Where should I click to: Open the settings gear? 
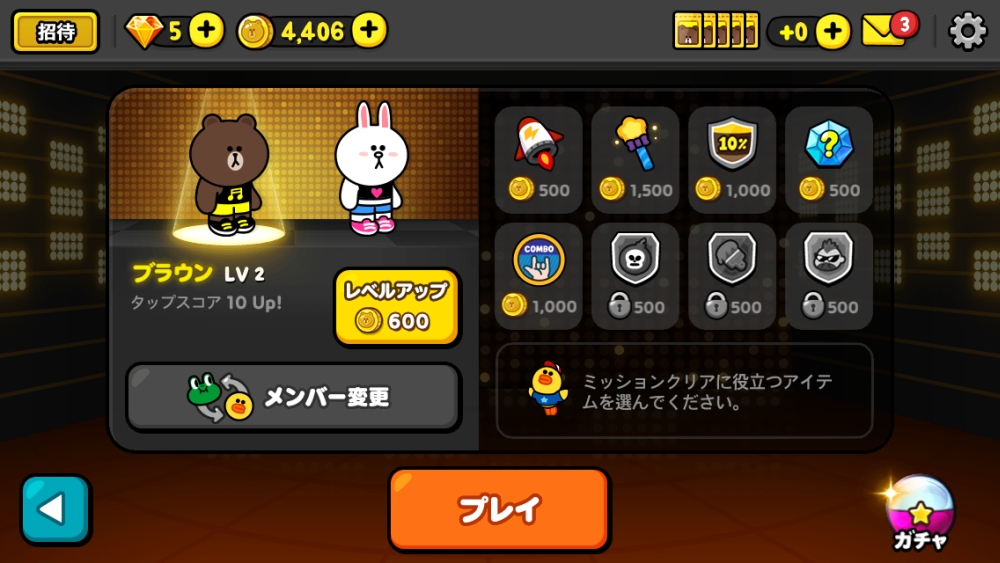[967, 31]
